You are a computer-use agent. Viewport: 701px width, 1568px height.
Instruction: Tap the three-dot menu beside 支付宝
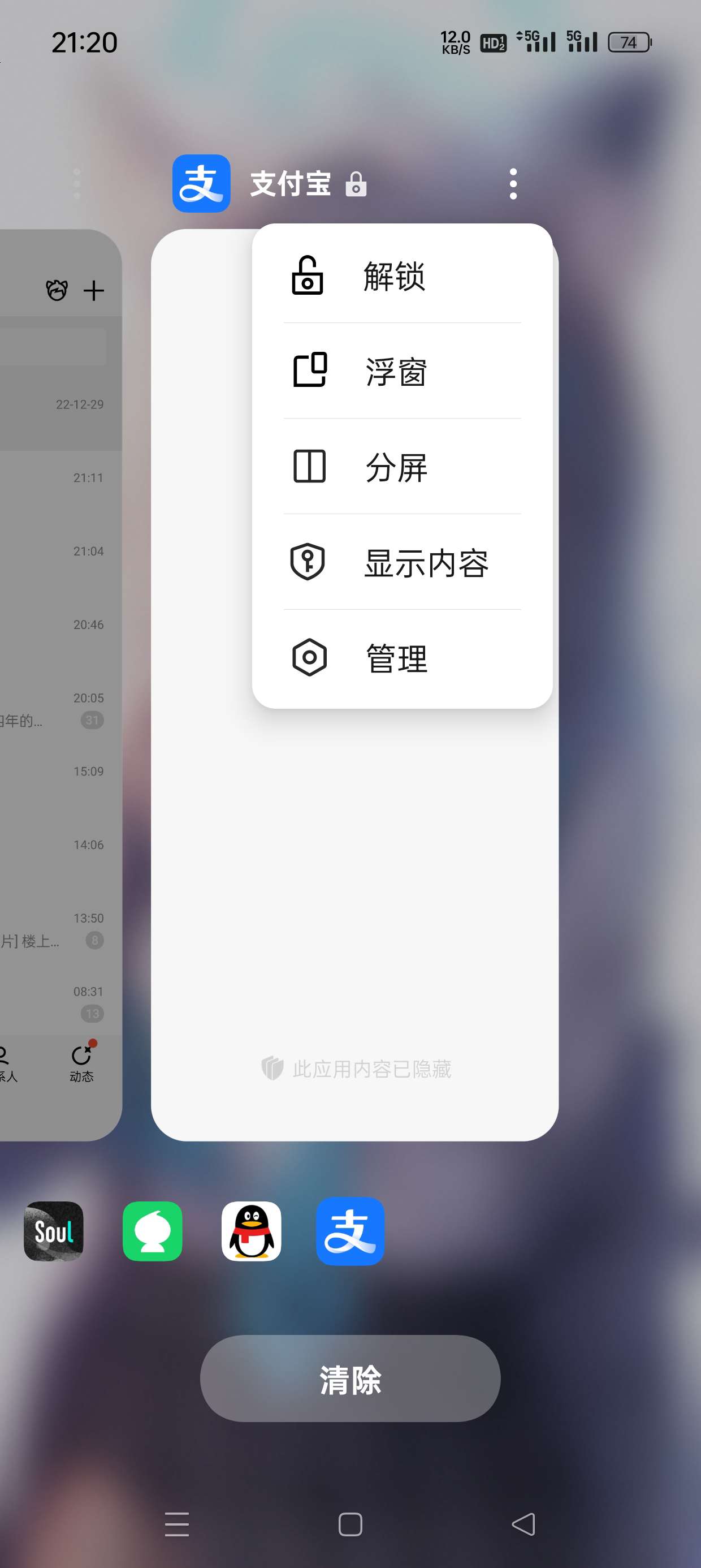pos(513,184)
